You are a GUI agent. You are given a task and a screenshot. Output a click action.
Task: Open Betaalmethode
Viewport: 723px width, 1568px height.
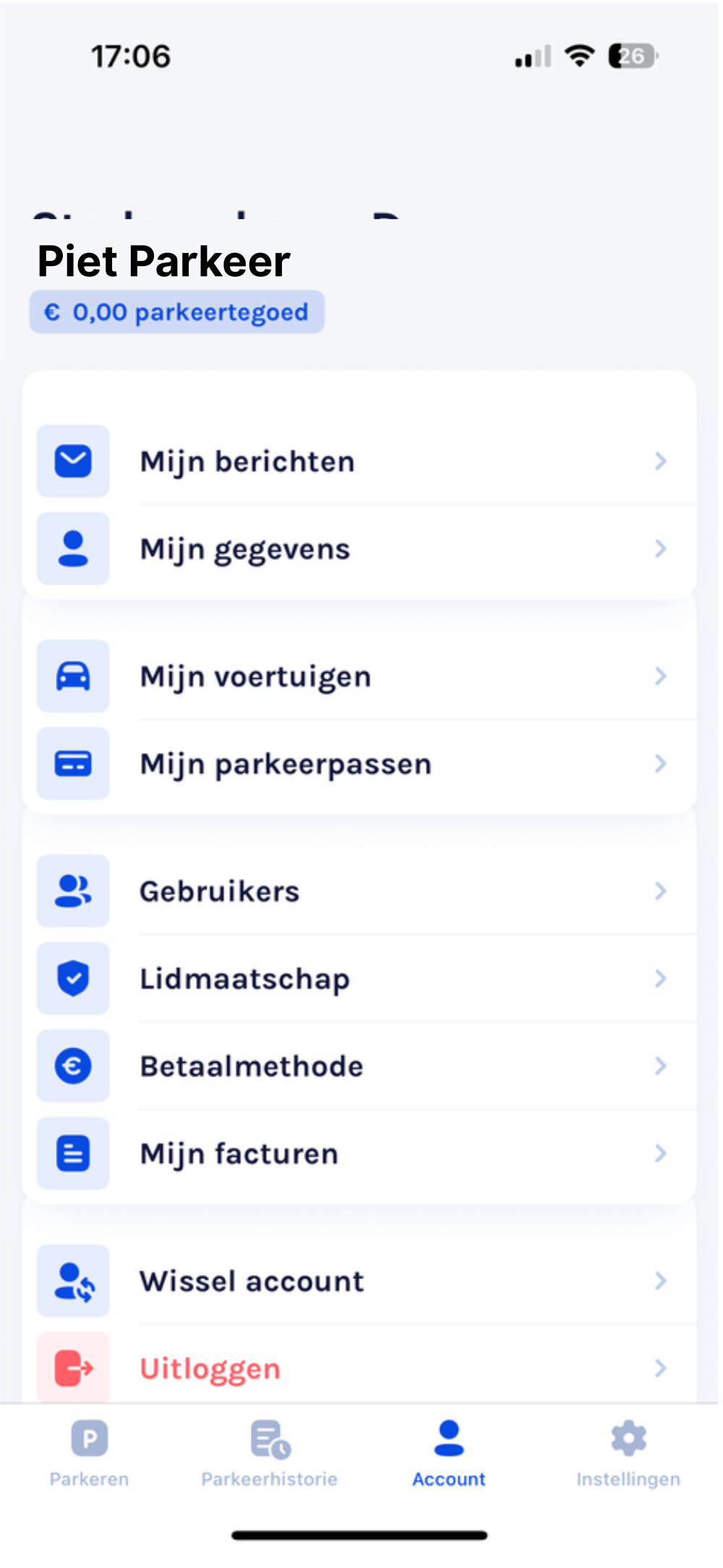pos(359,1066)
